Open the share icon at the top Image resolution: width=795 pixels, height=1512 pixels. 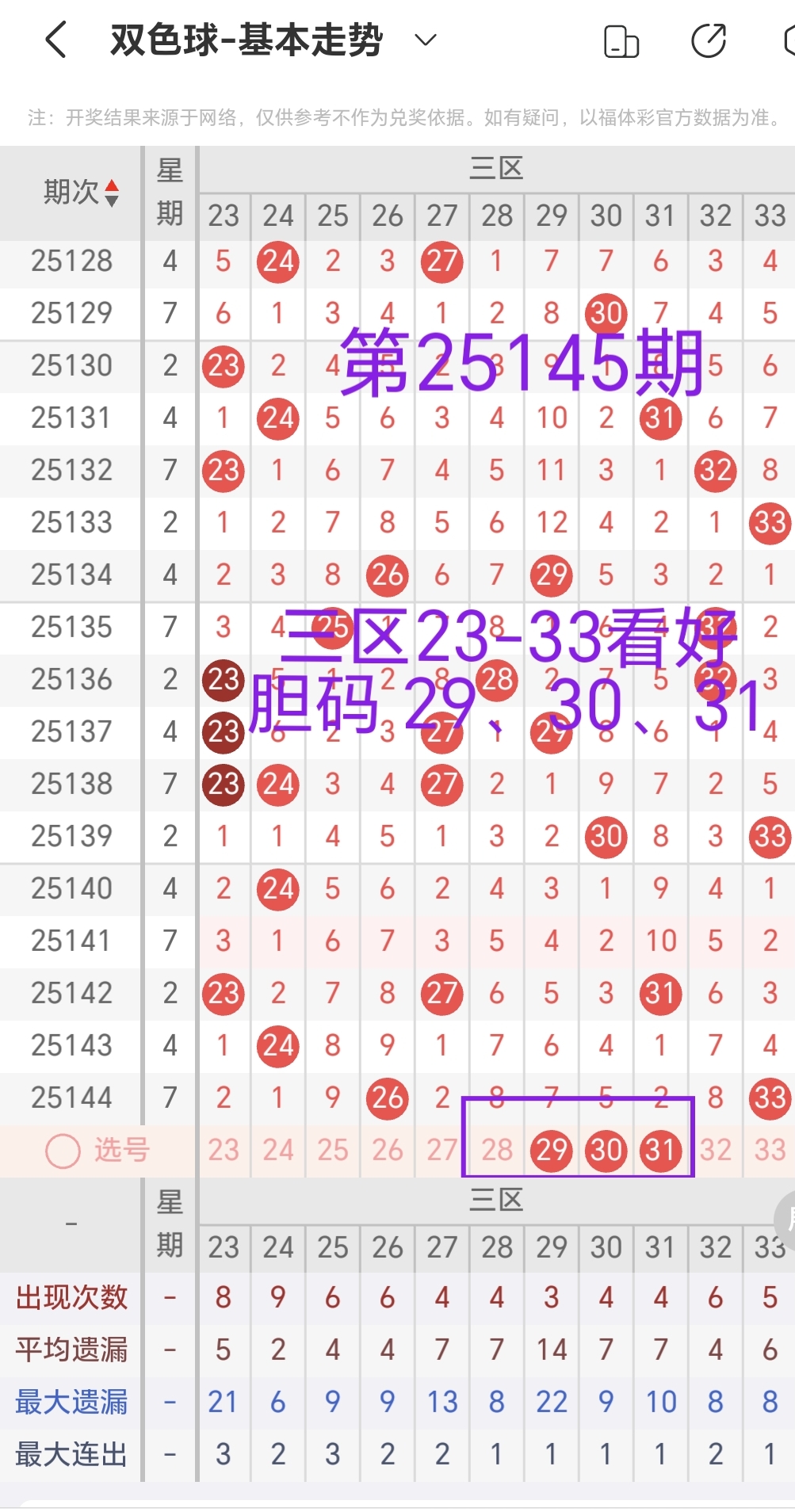click(706, 38)
